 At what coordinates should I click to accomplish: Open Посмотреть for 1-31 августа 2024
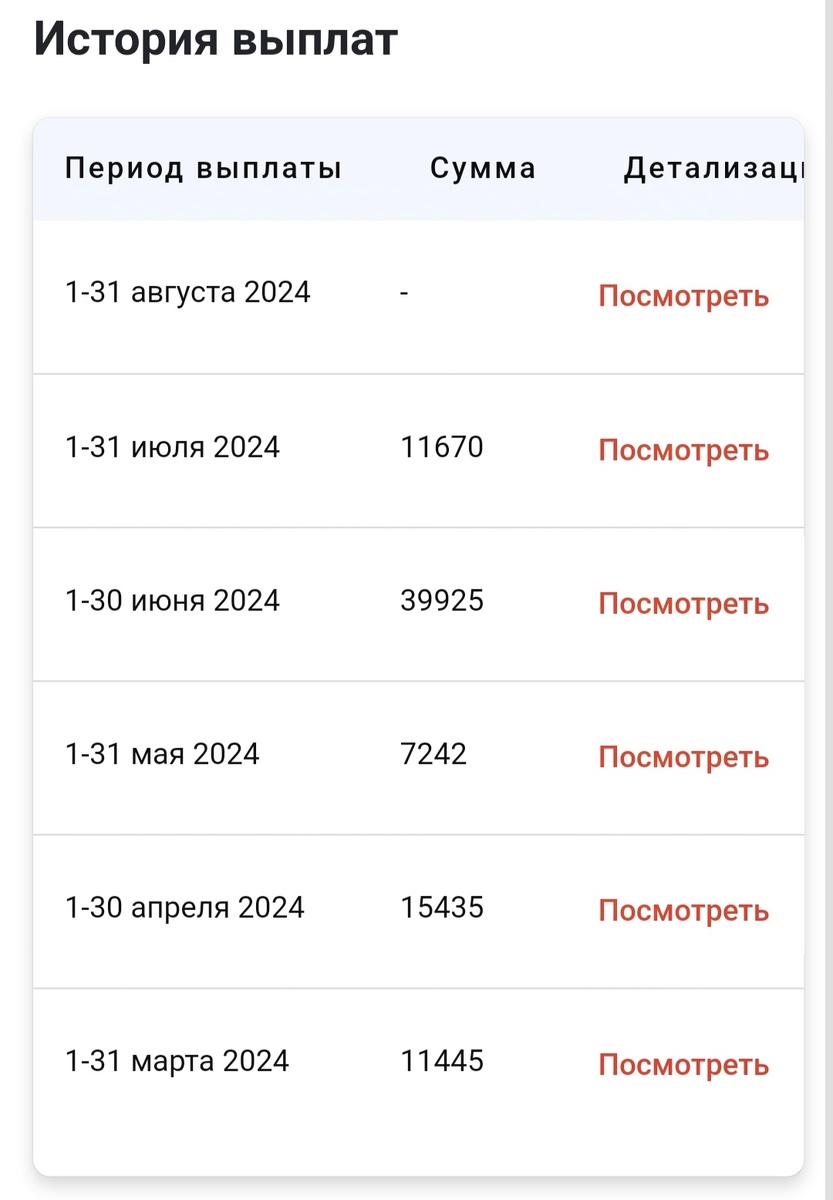pyautogui.click(x=683, y=296)
